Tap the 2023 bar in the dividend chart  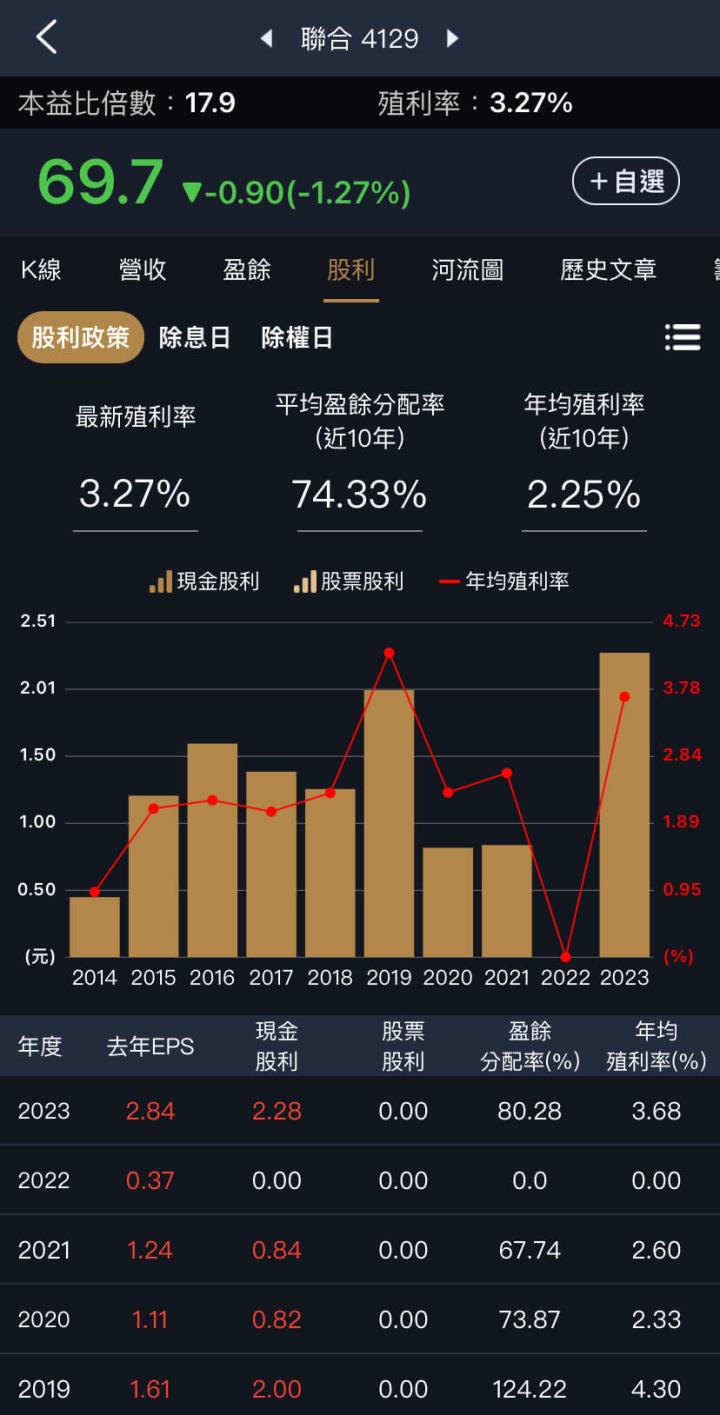(x=625, y=800)
